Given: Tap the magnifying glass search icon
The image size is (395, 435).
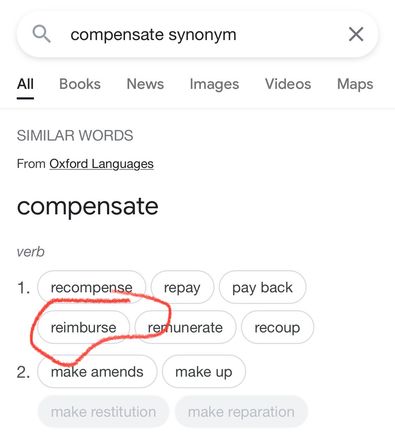Looking at the screenshot, I should (x=41, y=34).
